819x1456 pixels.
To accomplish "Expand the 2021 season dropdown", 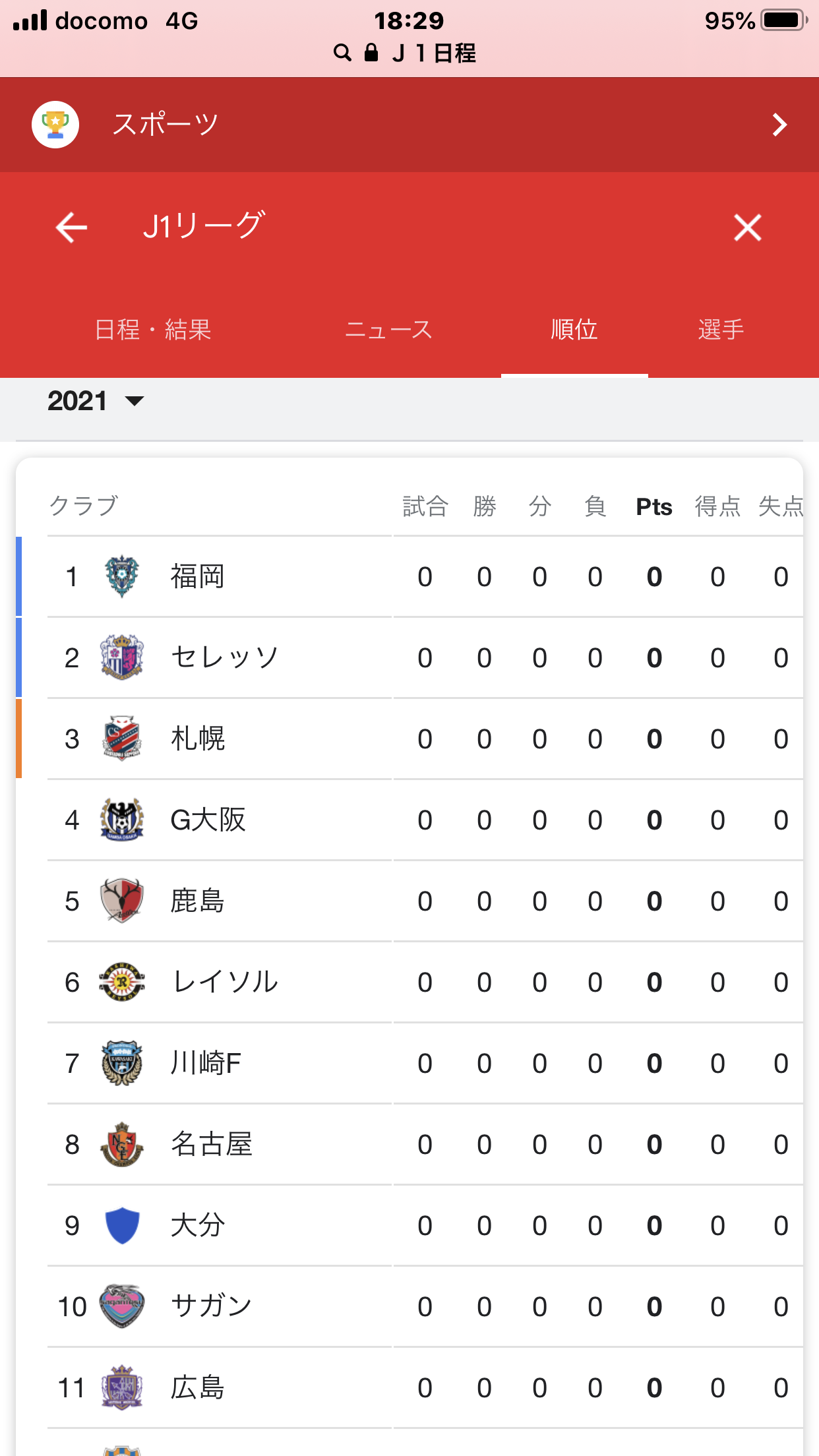I will (x=96, y=401).
